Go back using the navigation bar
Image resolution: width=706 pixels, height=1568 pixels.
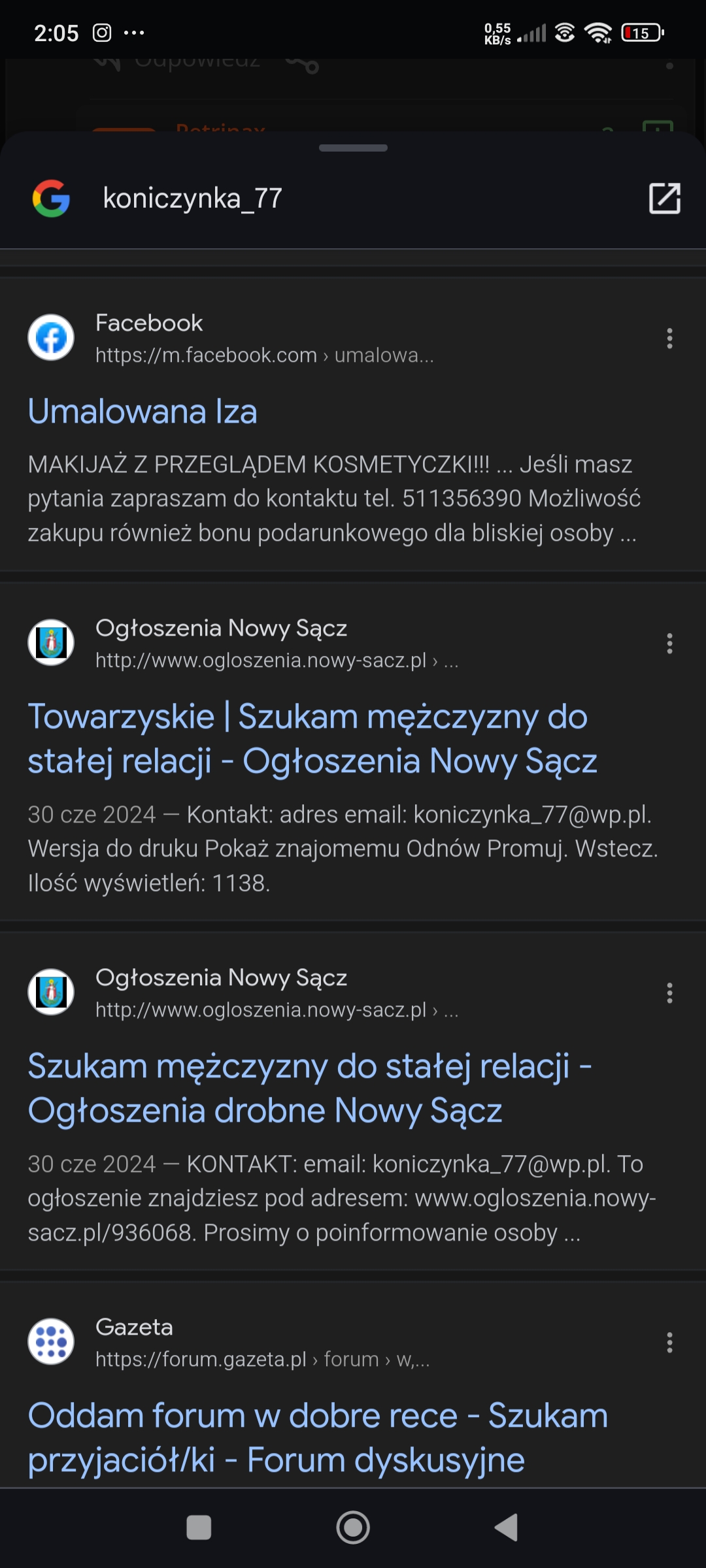[x=507, y=1527]
